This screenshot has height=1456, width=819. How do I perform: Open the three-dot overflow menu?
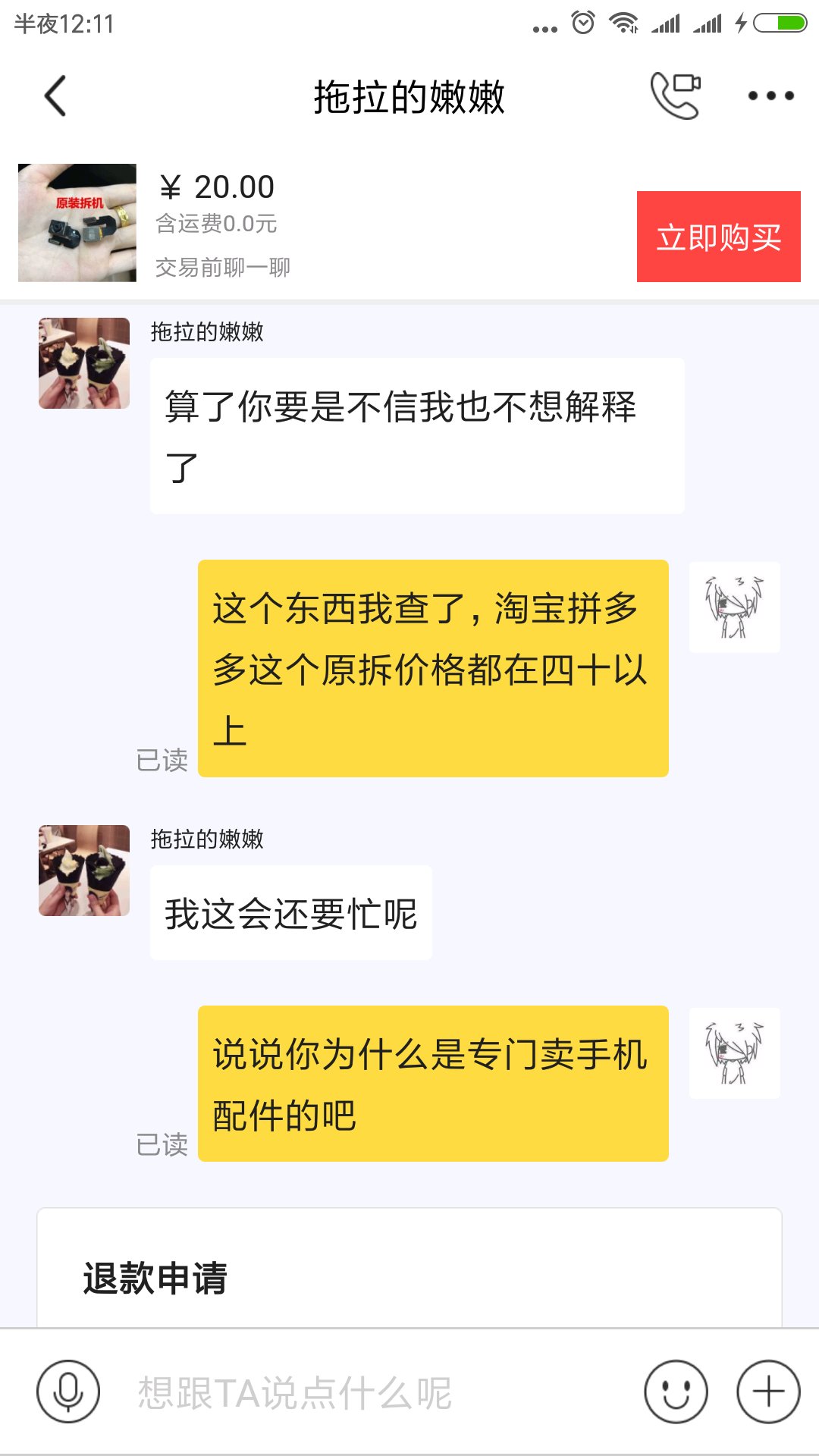coord(770,96)
